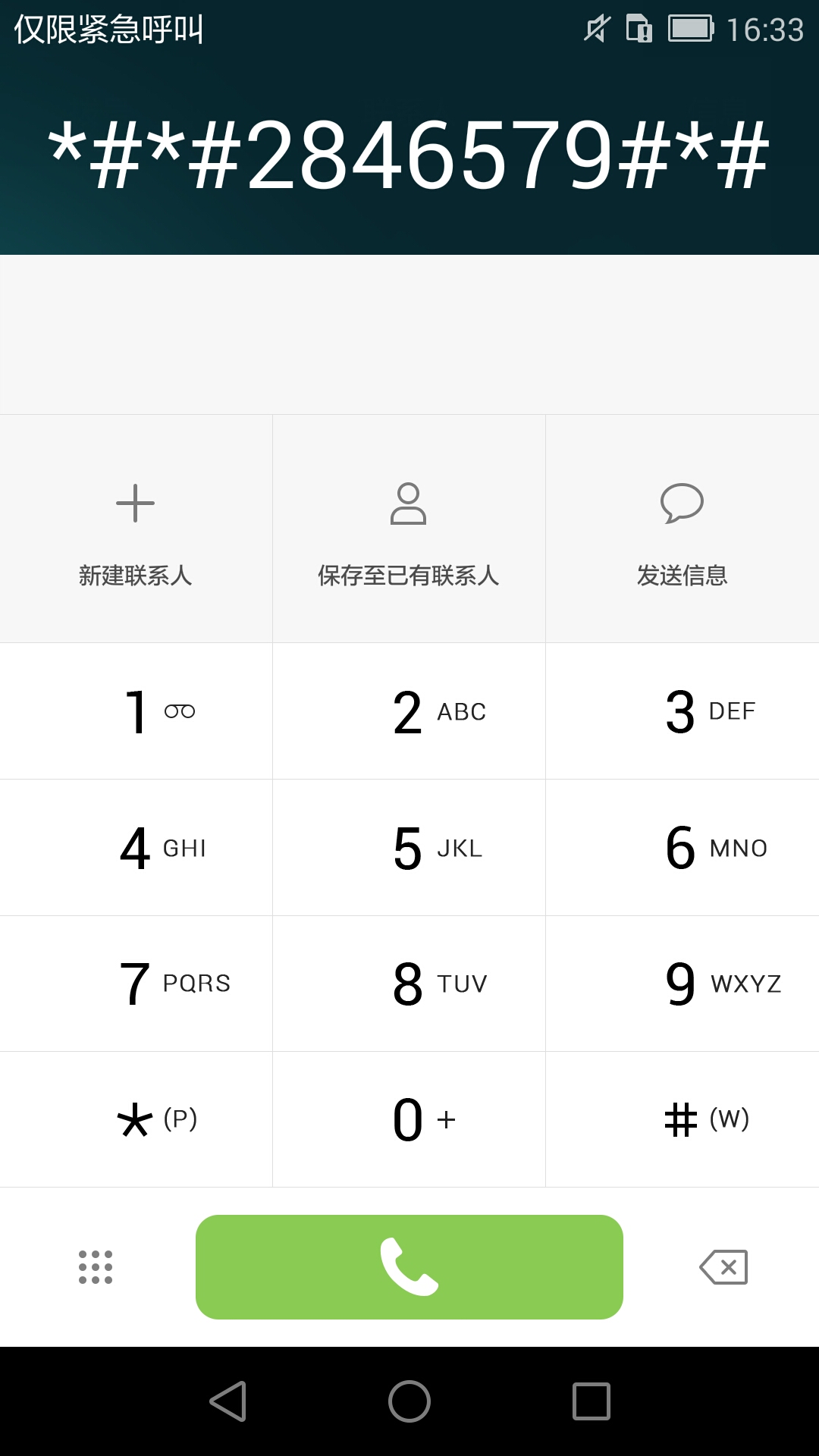Image resolution: width=819 pixels, height=1456 pixels.
Task: Enter 0 plus key
Action: pyautogui.click(x=409, y=1119)
